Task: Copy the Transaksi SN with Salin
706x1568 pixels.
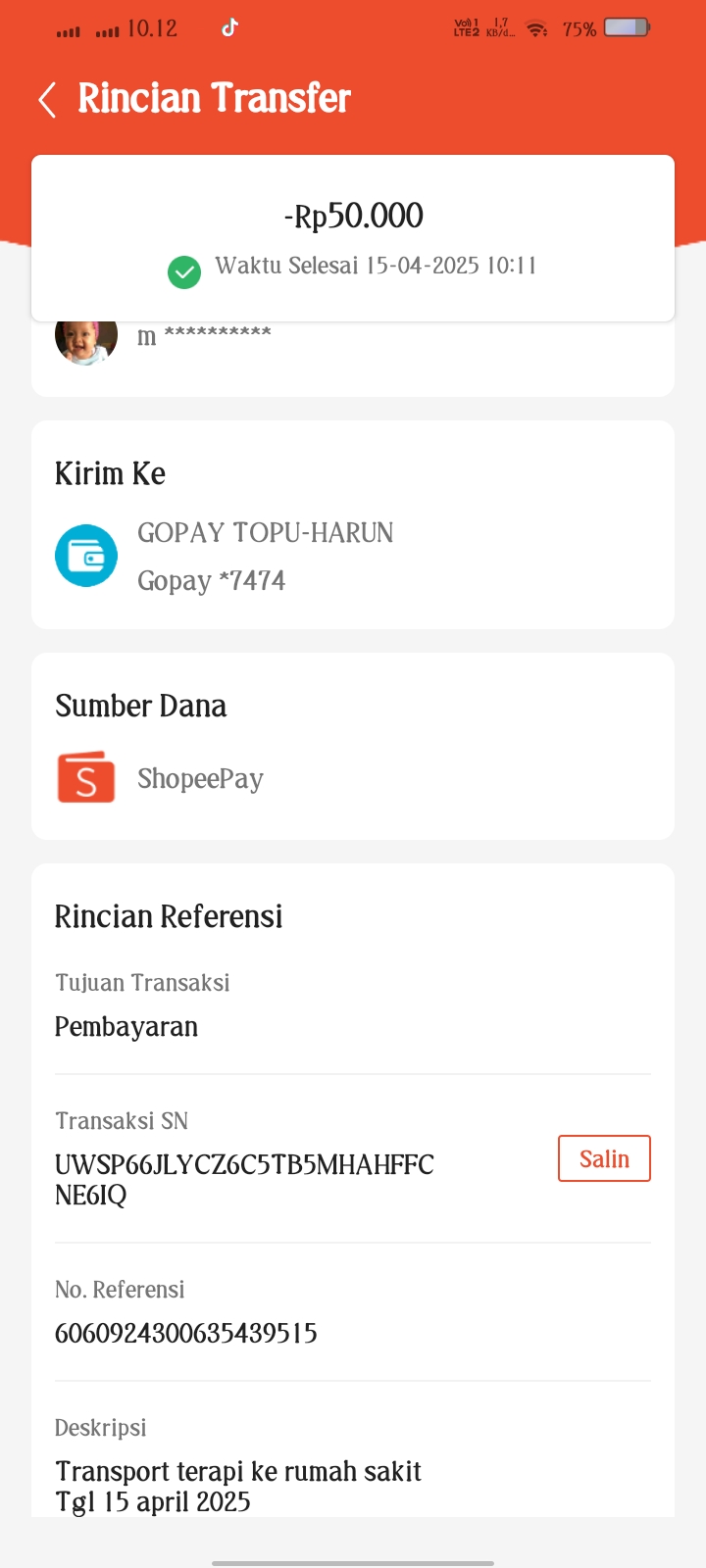Action: 604,1158
